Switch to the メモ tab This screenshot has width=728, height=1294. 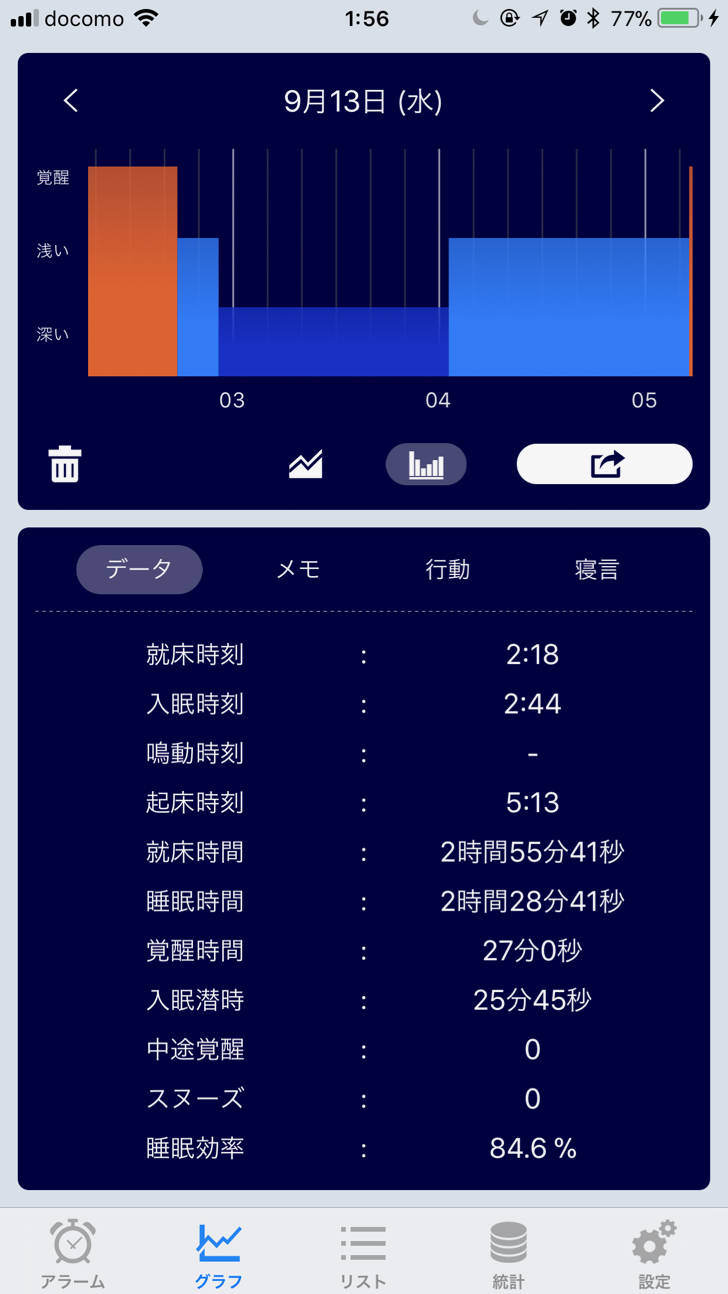click(x=298, y=570)
